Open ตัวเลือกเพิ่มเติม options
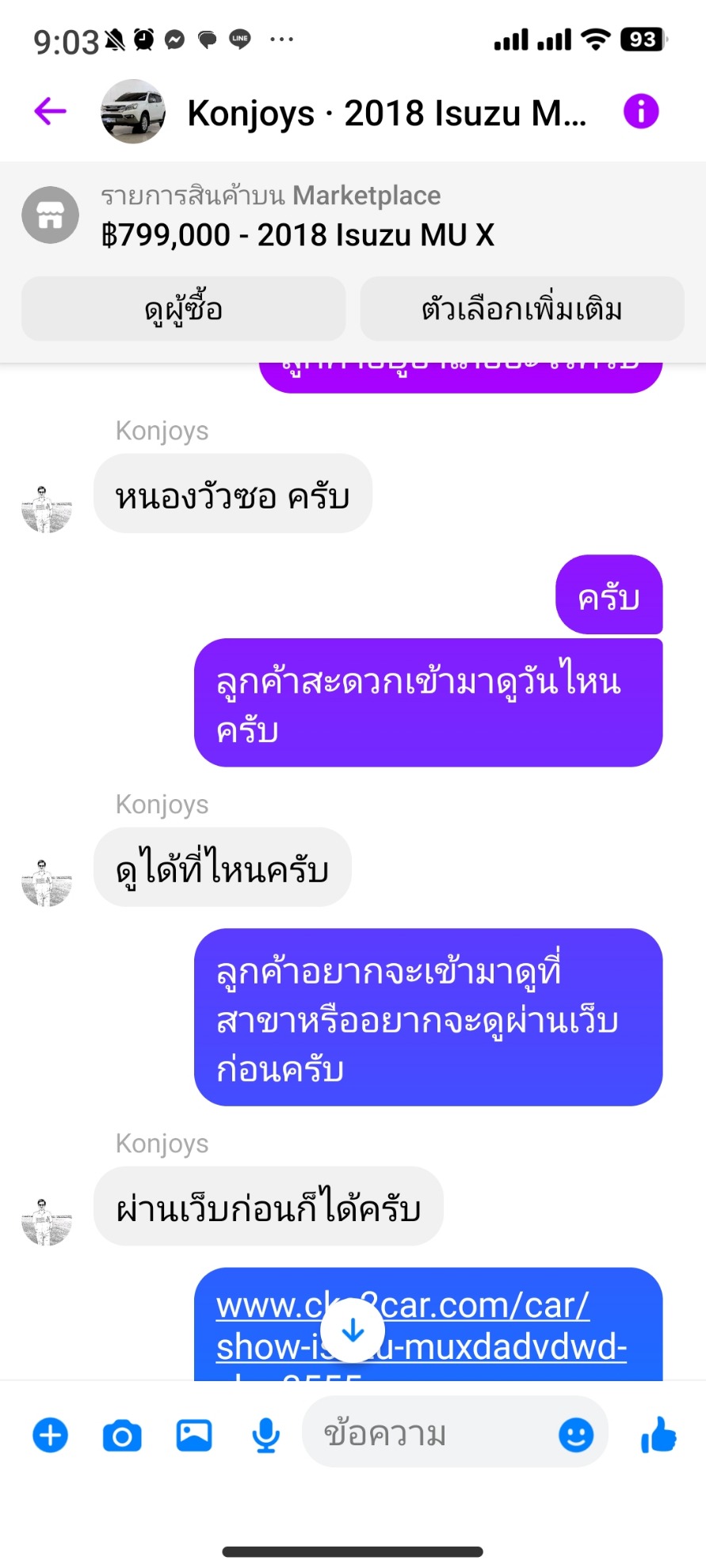This screenshot has width=706, height=1568. click(521, 309)
